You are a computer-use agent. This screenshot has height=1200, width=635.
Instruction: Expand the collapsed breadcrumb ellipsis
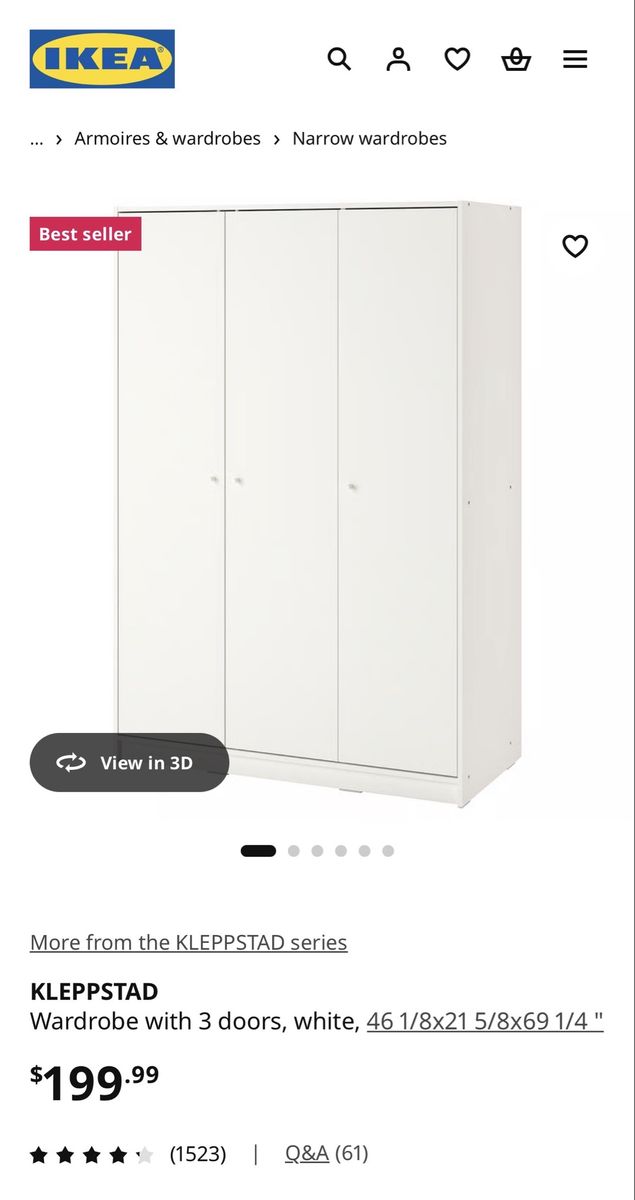pos(37,139)
